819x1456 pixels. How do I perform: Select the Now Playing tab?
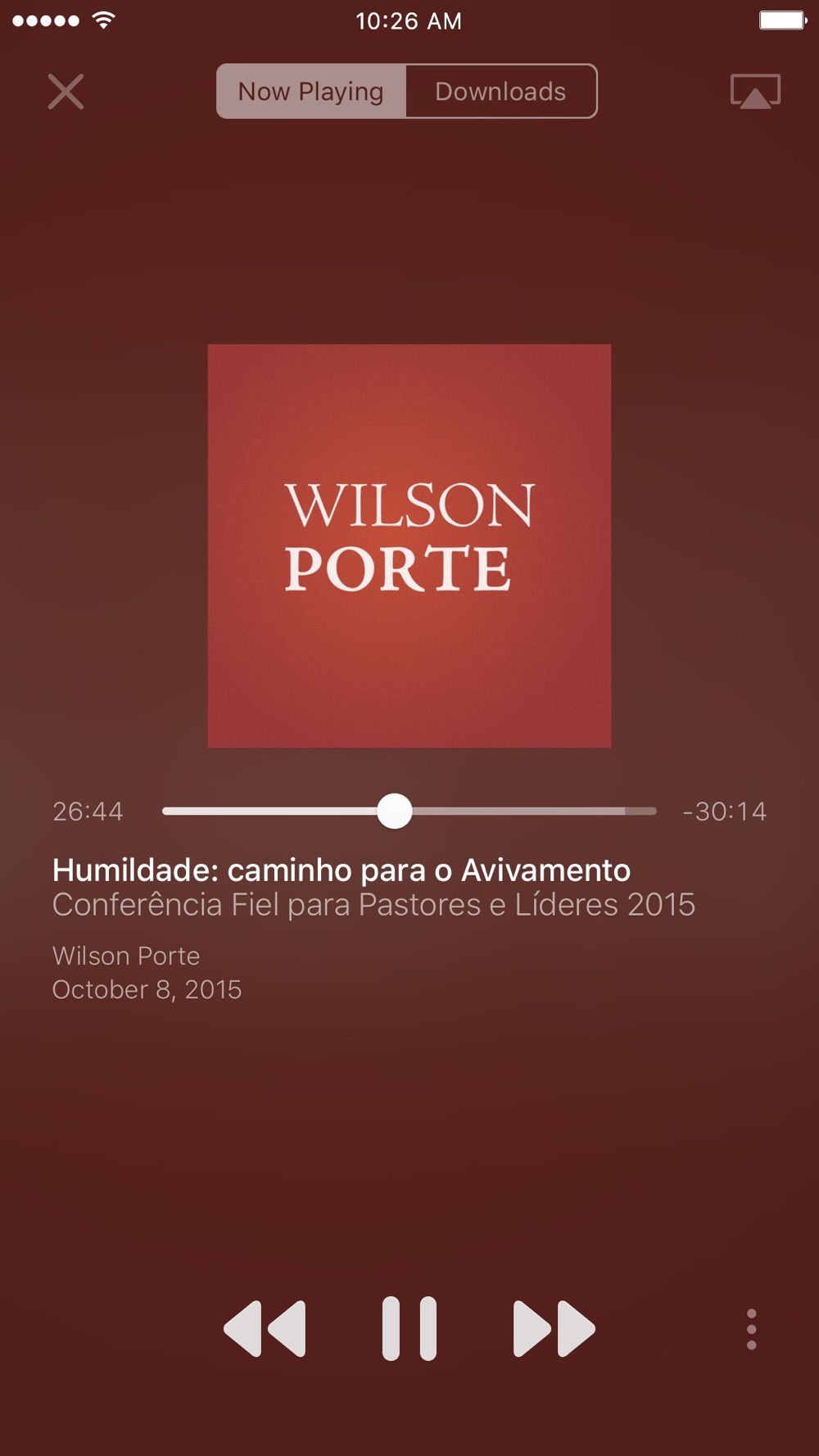point(311,92)
